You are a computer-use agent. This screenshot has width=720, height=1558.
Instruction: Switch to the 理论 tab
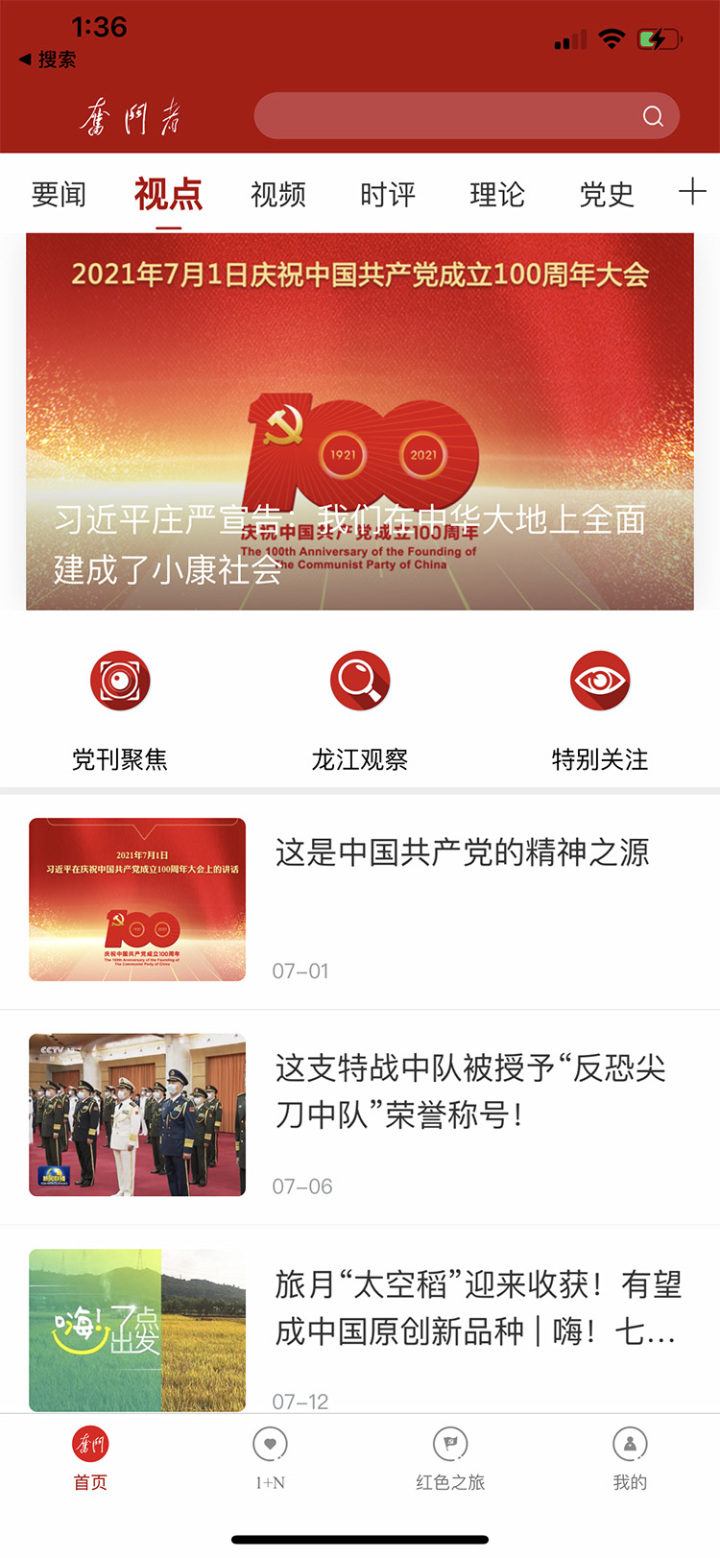click(x=497, y=194)
